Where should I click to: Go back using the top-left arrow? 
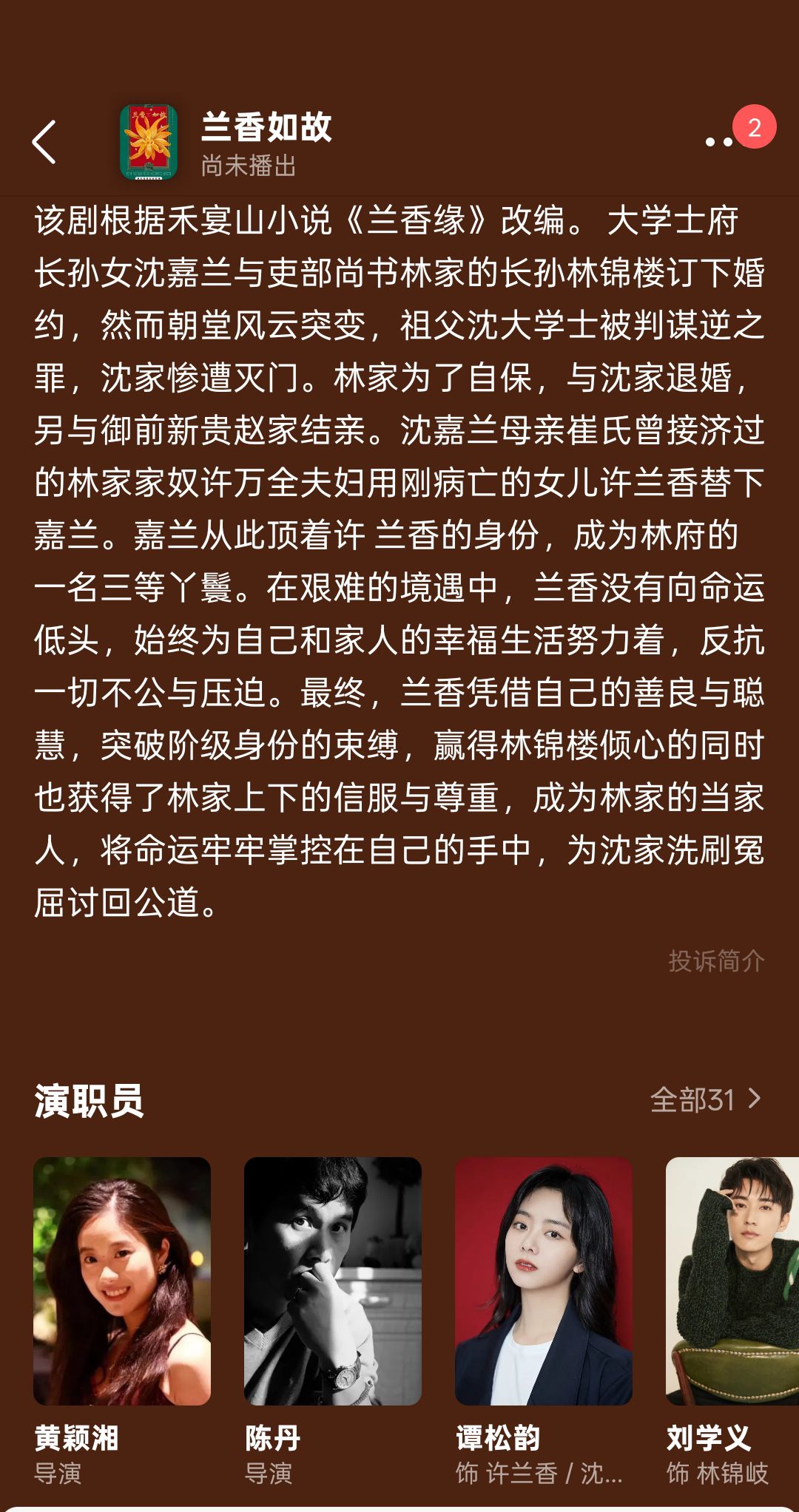click(x=44, y=142)
